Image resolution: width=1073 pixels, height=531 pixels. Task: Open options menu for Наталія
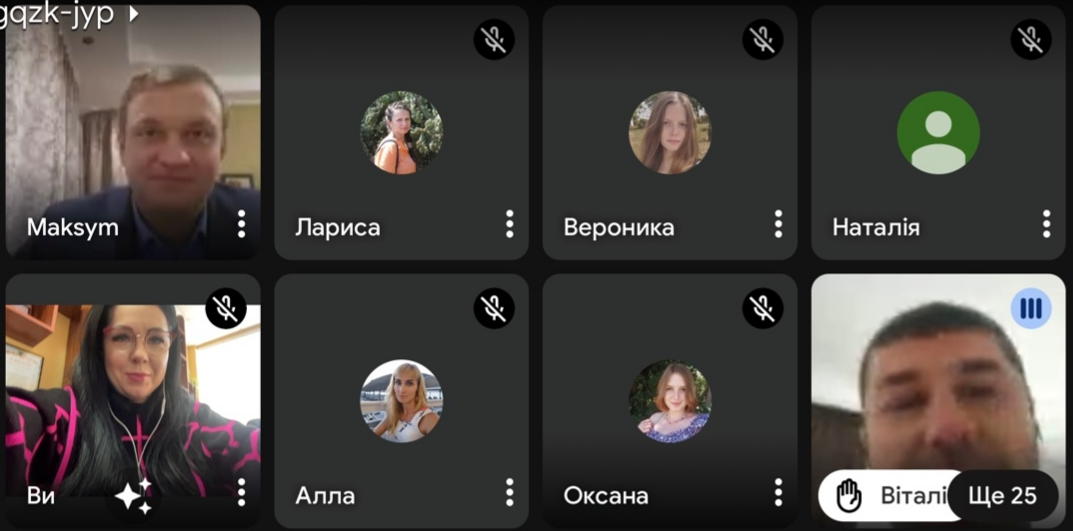1046,224
